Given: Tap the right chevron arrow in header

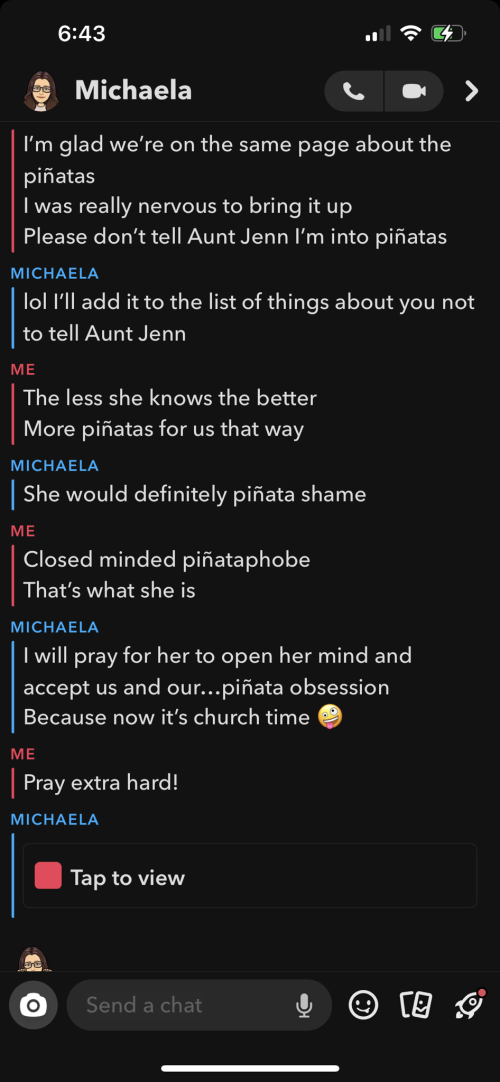Looking at the screenshot, I should (x=472, y=91).
